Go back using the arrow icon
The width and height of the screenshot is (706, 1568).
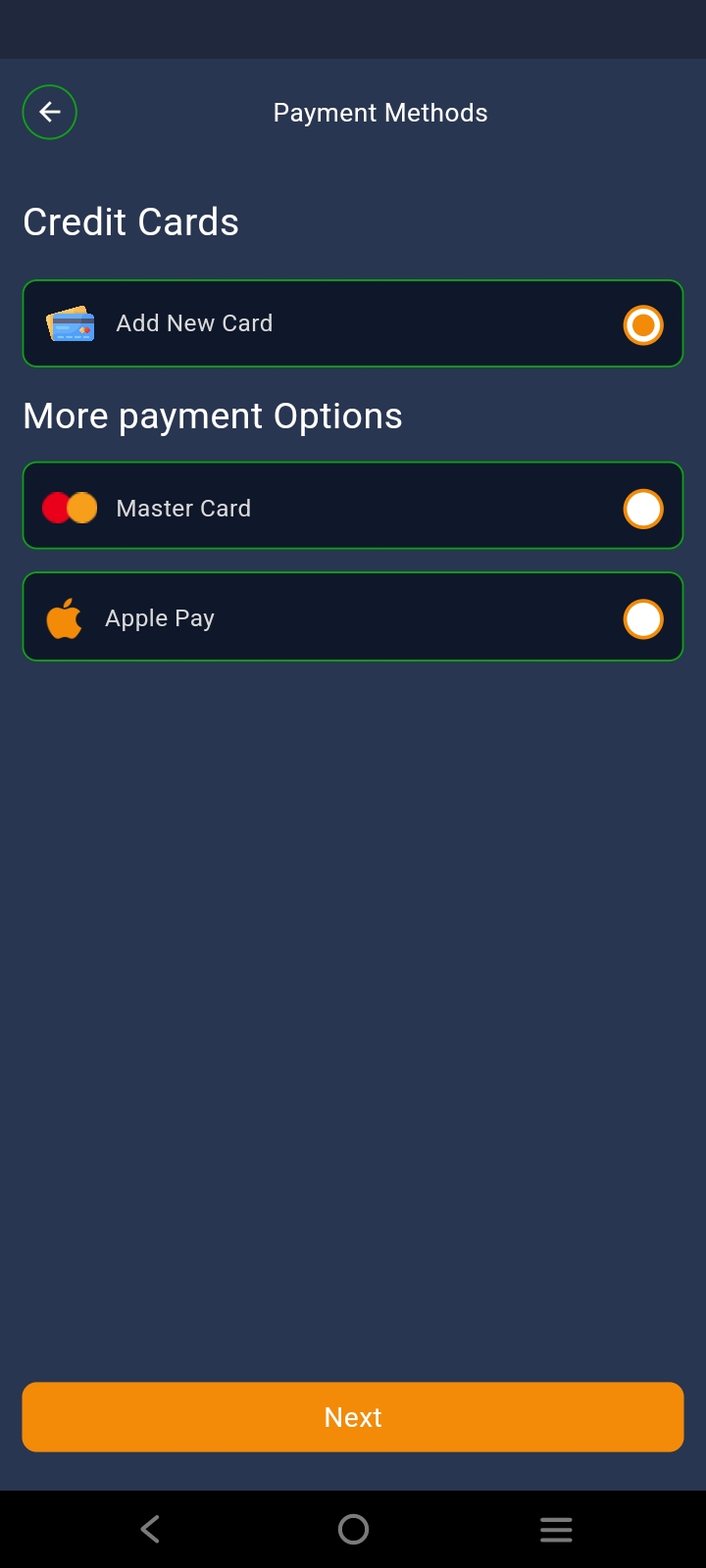[x=49, y=113]
